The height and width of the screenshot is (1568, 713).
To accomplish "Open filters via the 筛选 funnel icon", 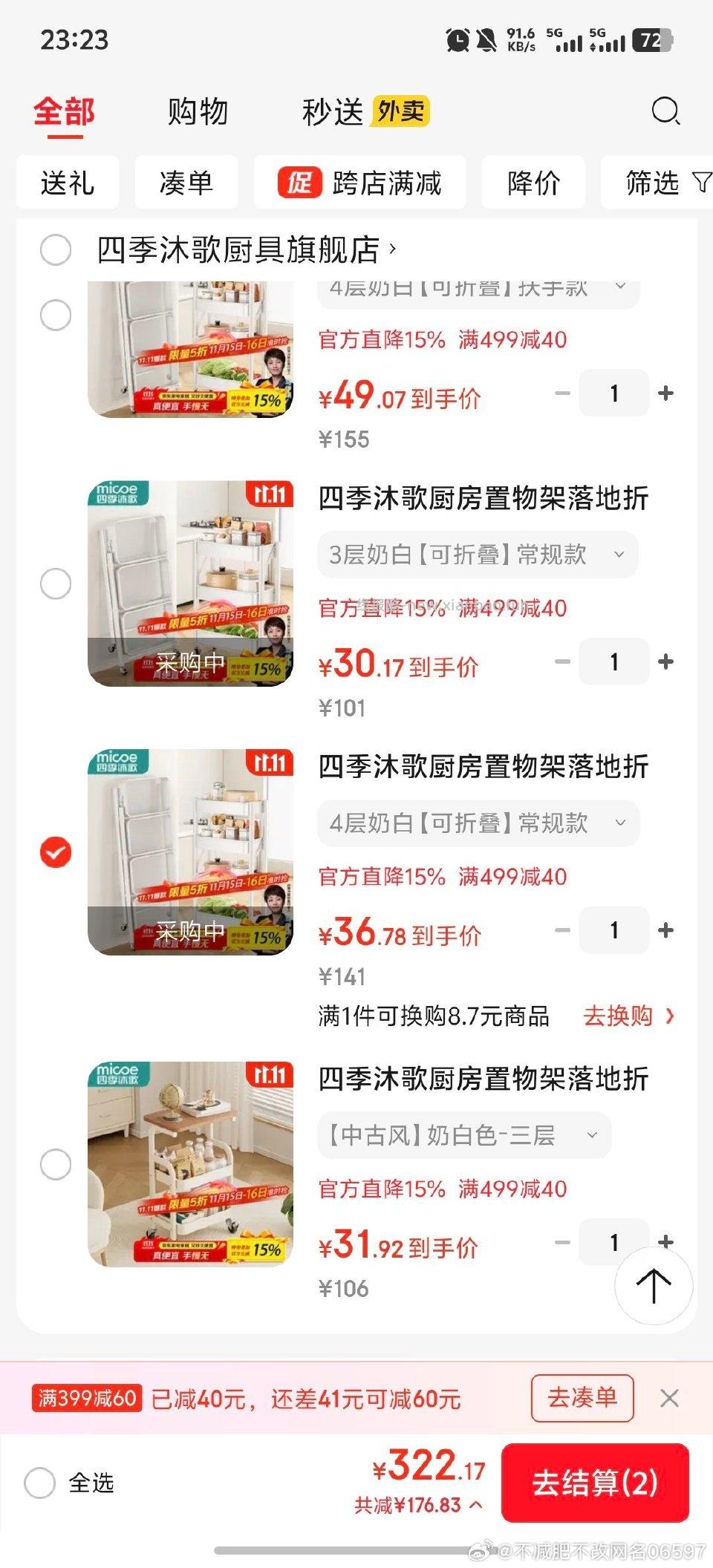I will click(x=701, y=183).
